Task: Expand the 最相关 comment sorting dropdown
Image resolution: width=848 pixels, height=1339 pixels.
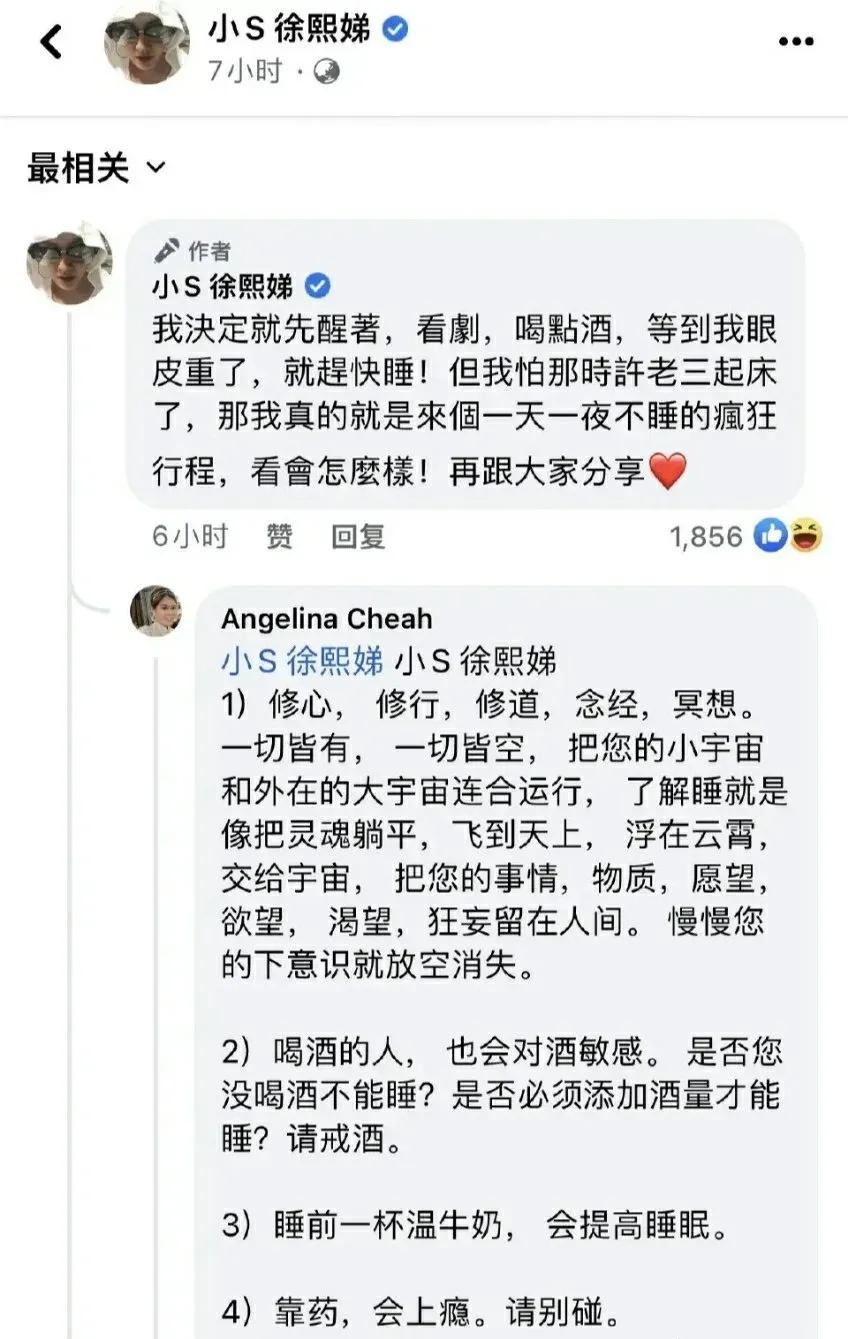Action: point(96,169)
